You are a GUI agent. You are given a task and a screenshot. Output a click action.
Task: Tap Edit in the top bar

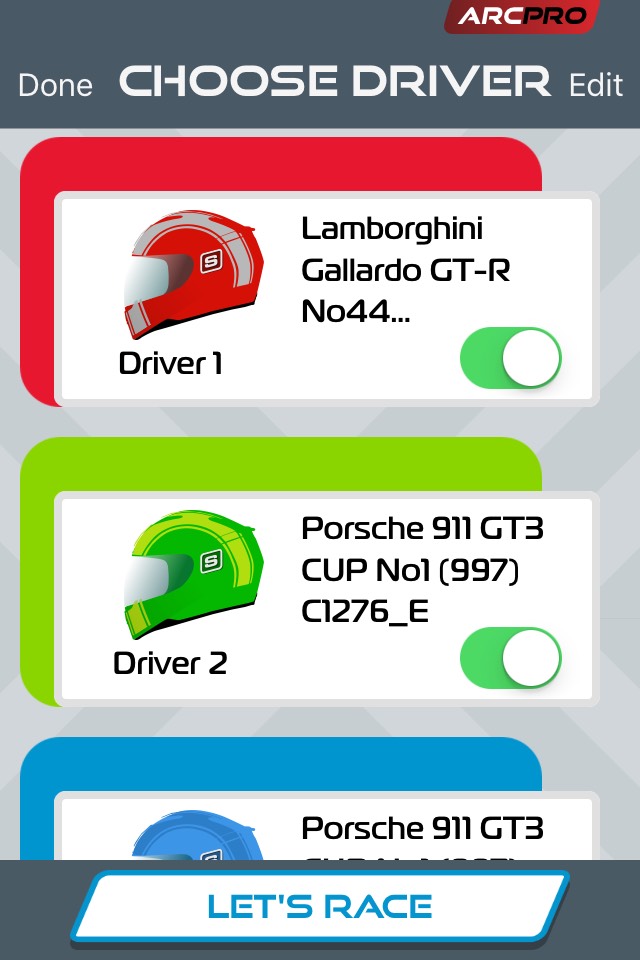[x=596, y=85]
